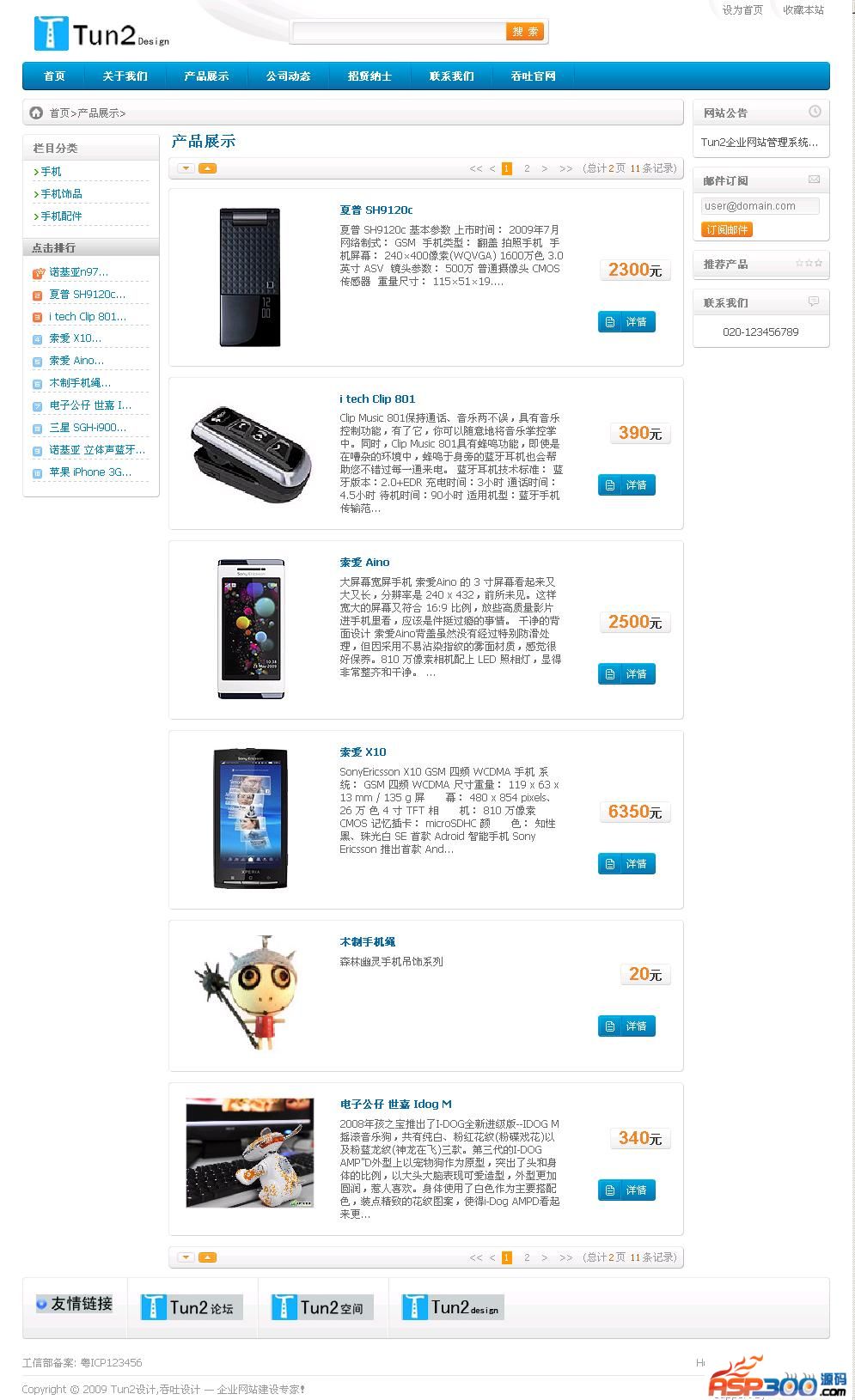Click the orange 搜索 search button
Viewport: 855px width, 1400px height.
(x=524, y=32)
